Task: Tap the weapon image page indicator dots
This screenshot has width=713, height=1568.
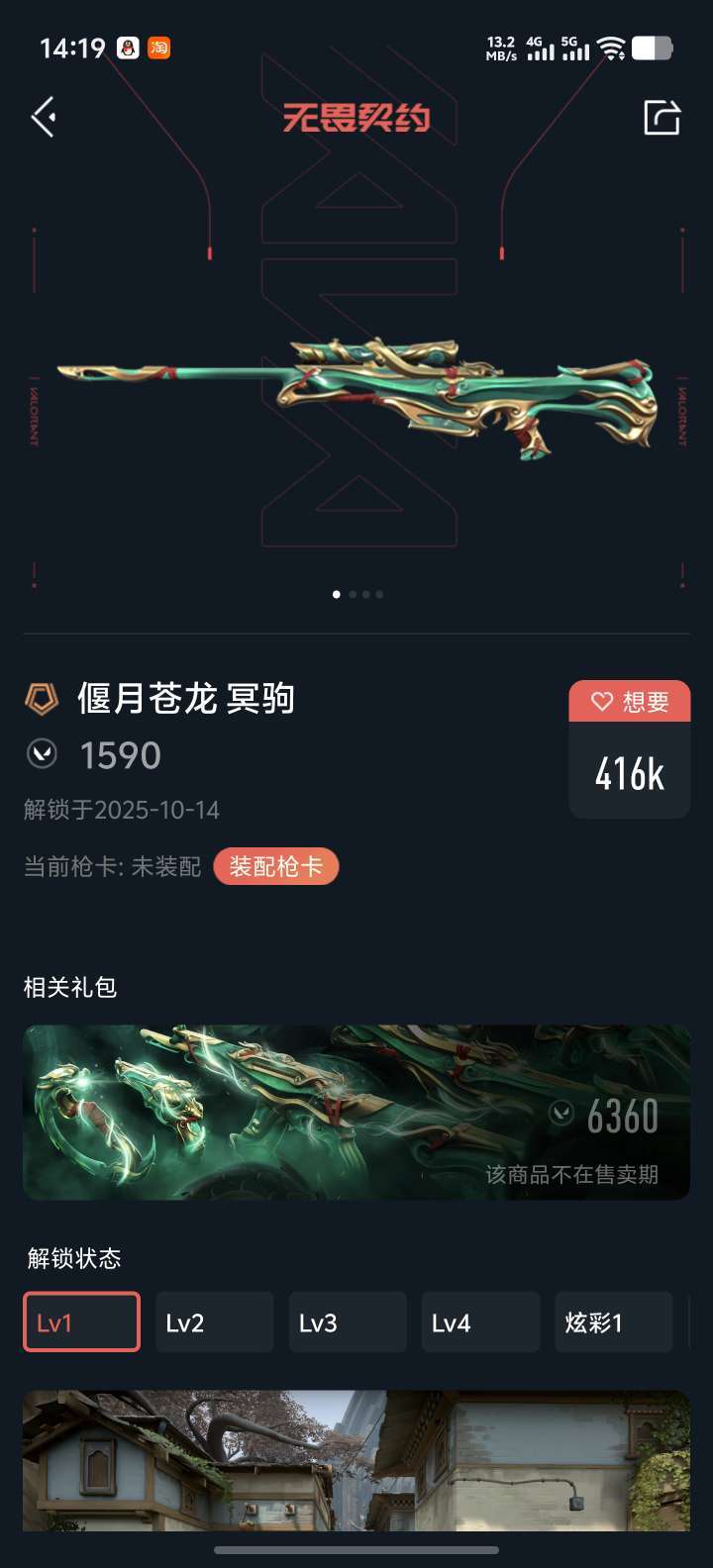Action: pos(357,595)
